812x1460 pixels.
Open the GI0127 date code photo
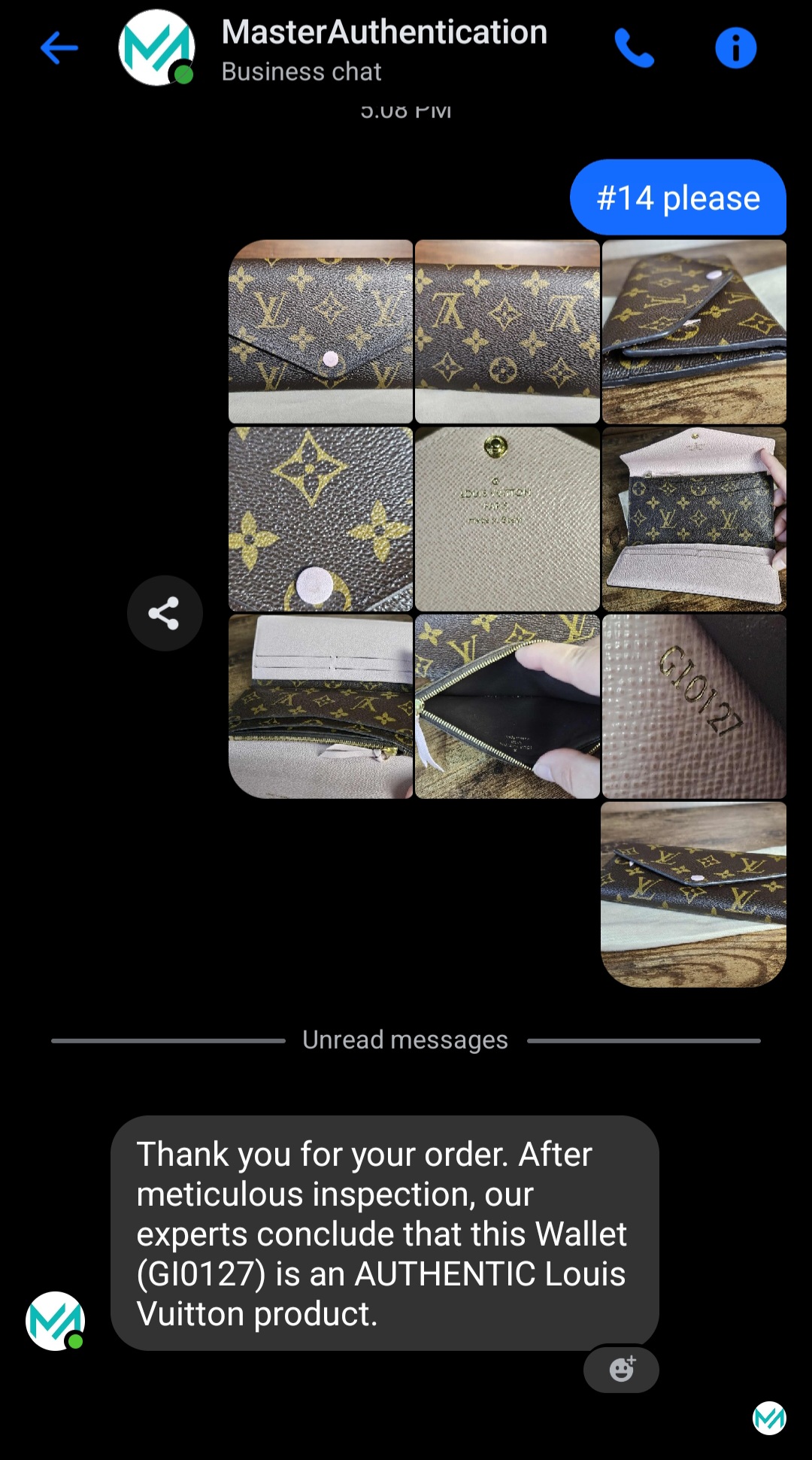[x=693, y=706]
